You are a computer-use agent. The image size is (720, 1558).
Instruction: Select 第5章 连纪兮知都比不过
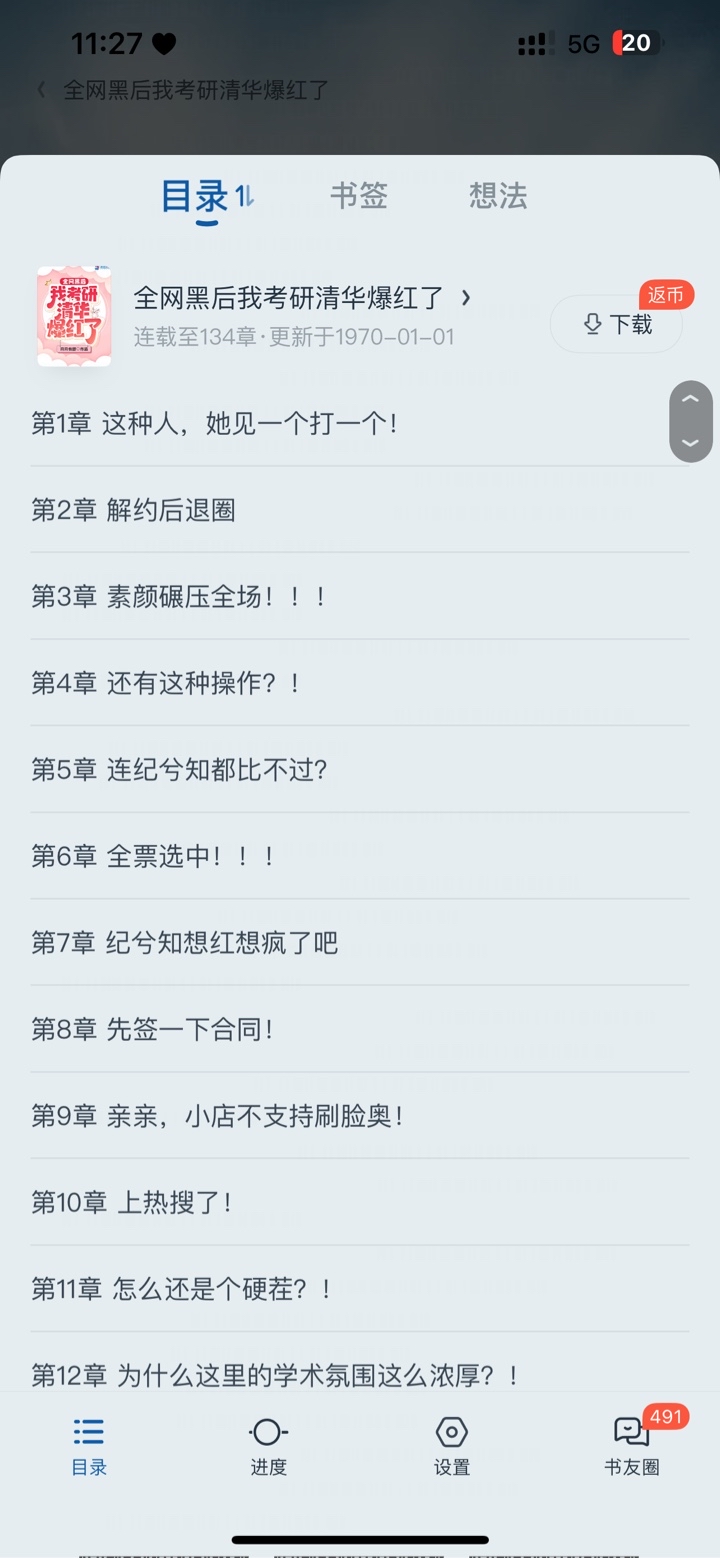(x=180, y=771)
